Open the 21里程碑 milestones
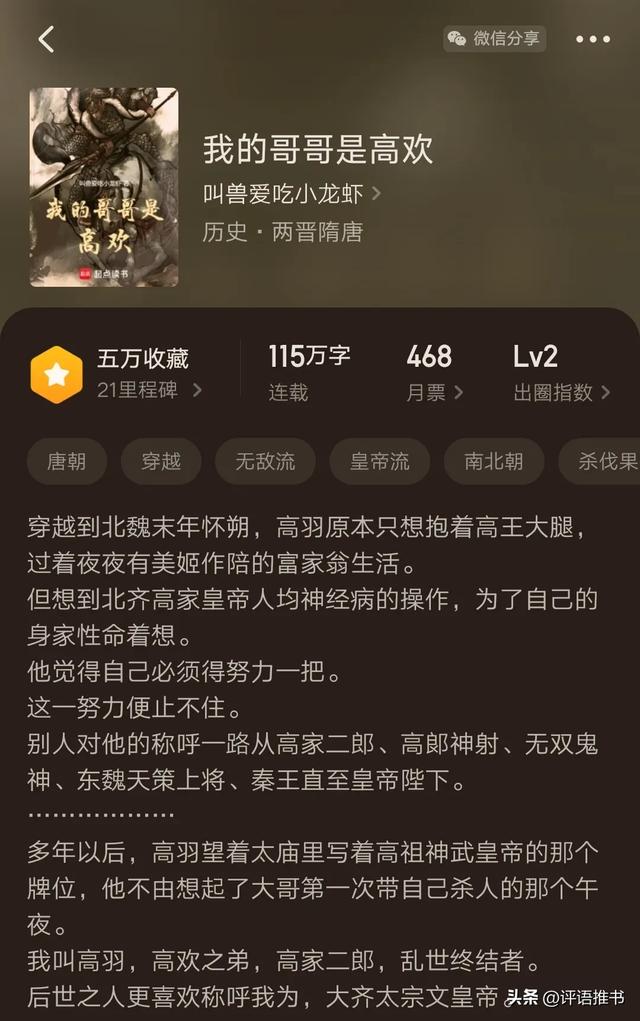The width and height of the screenshot is (640, 1021). [x=148, y=391]
